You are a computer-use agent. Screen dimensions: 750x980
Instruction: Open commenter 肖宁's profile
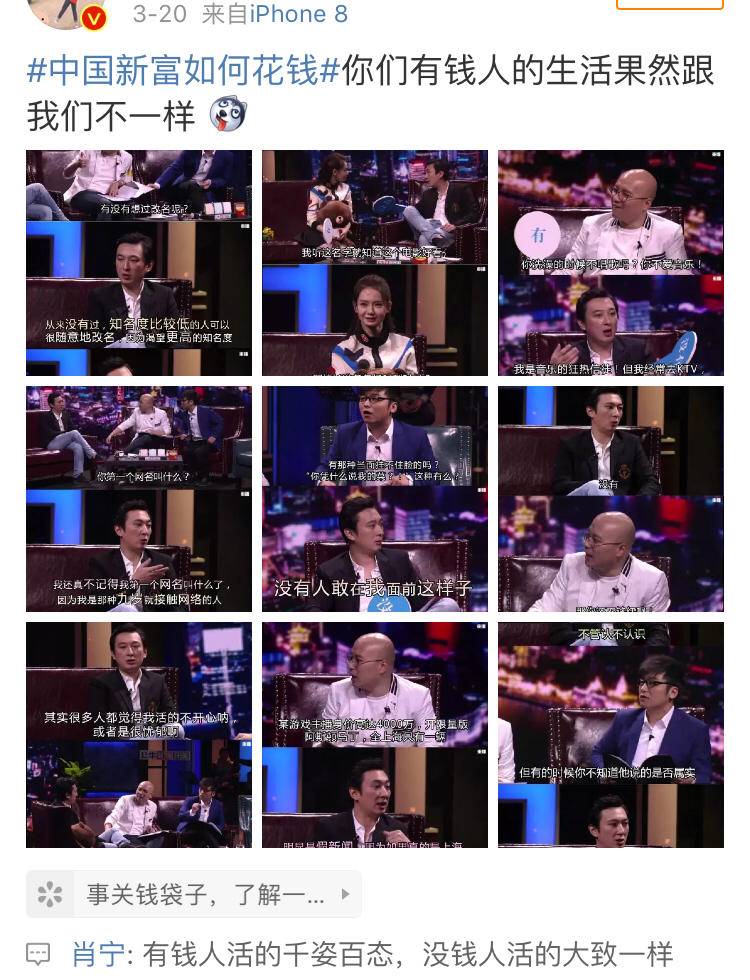tap(97, 954)
